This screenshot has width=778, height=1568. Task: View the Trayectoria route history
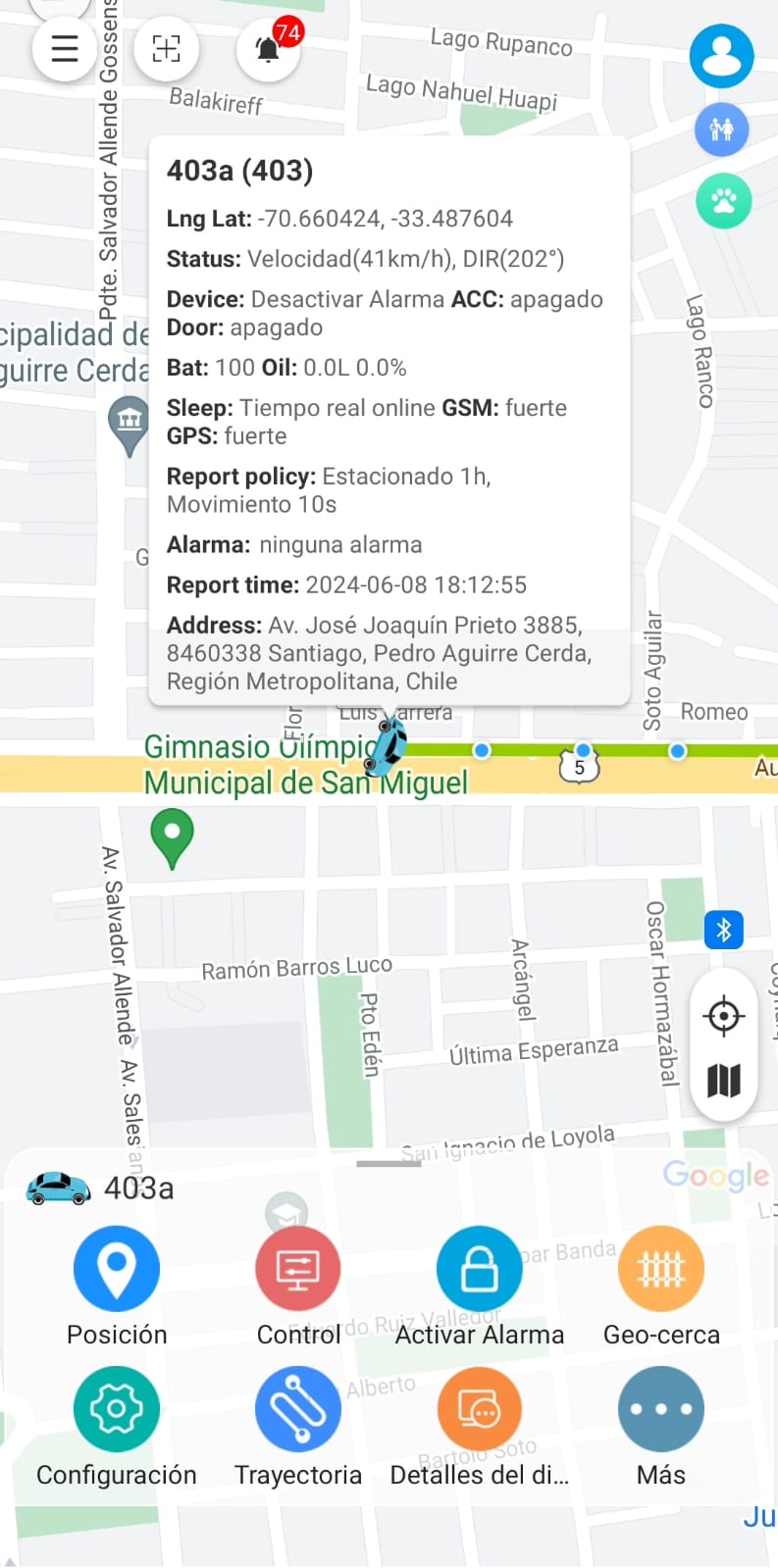click(x=298, y=1409)
